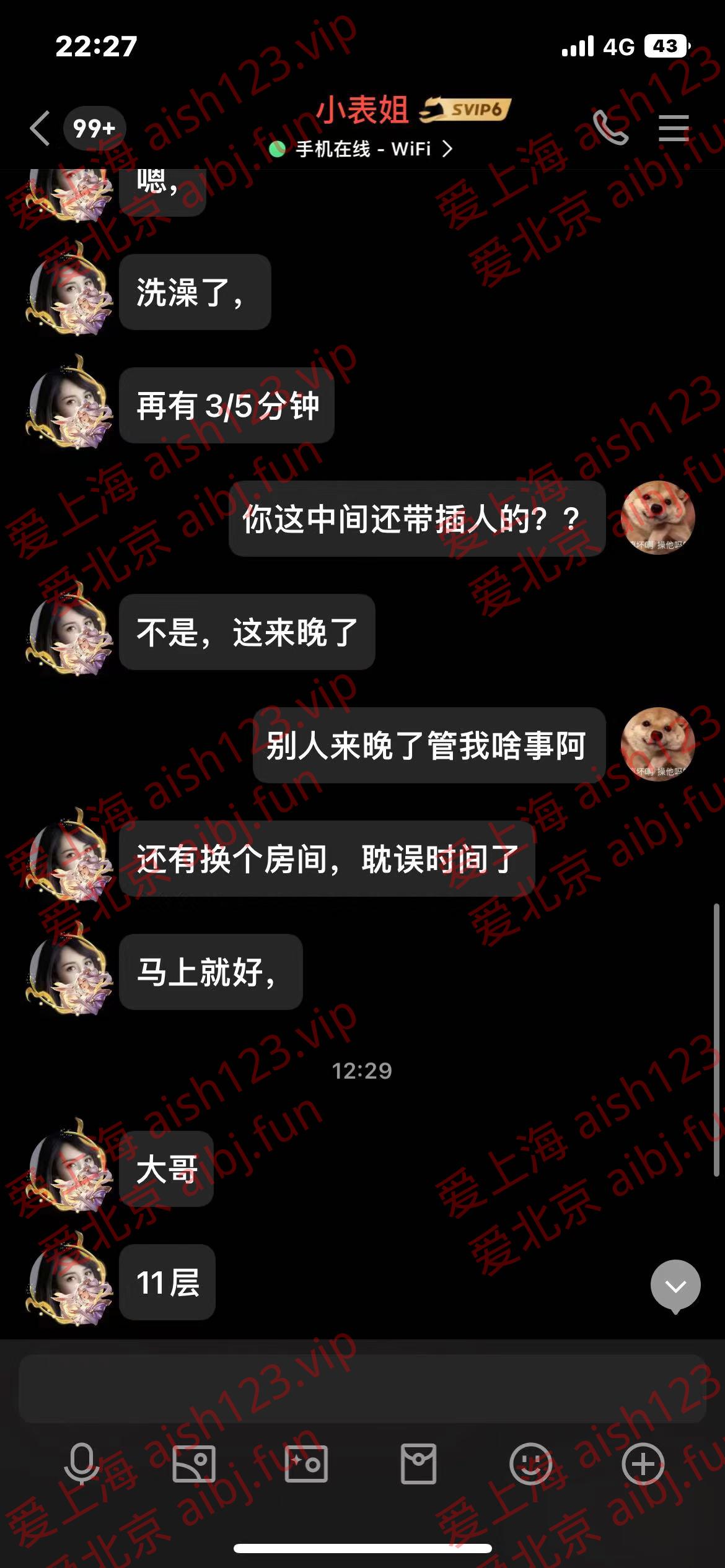The height and width of the screenshot is (1568, 725).
Task: Open the 手机在线 - WiFi status details
Action: click(362, 149)
